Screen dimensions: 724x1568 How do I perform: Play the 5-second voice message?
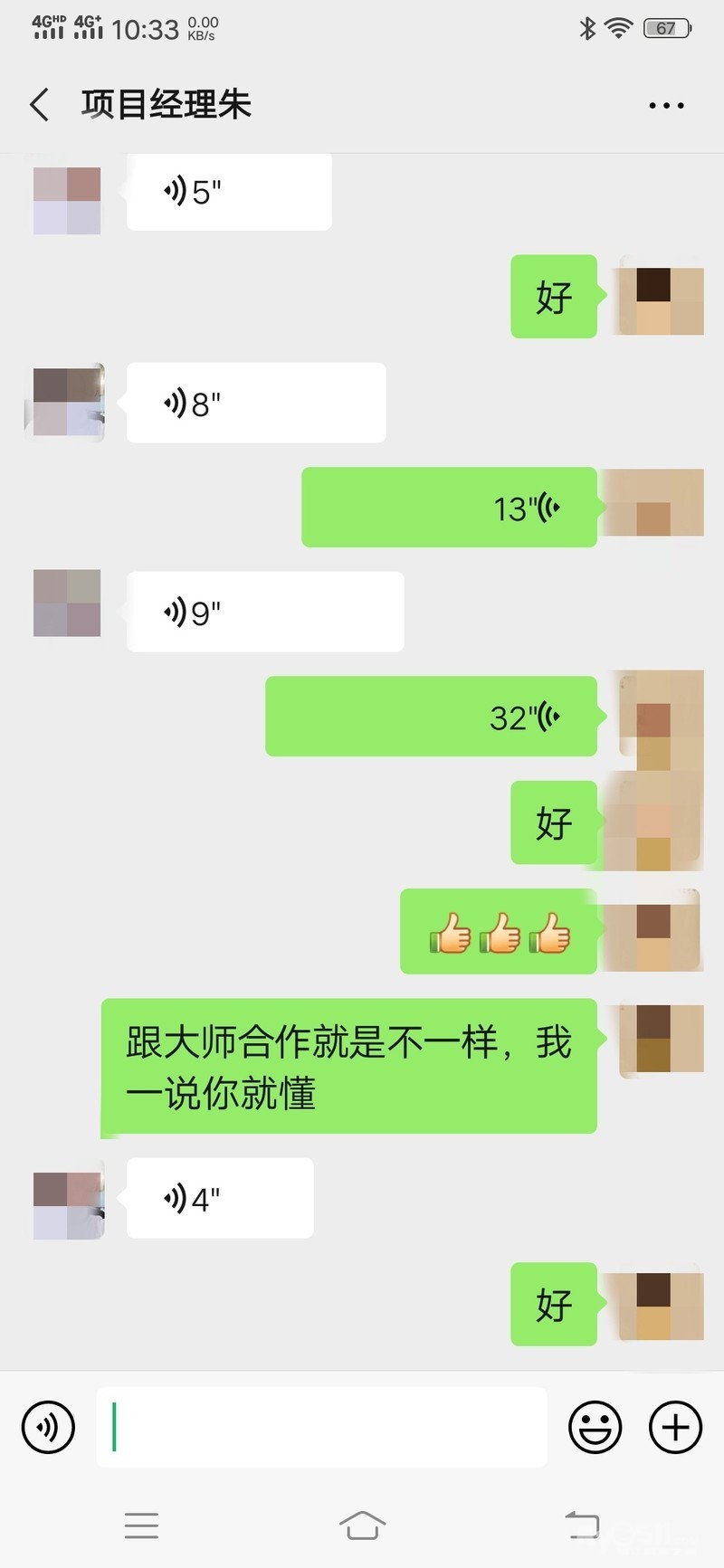pyautogui.click(x=229, y=191)
